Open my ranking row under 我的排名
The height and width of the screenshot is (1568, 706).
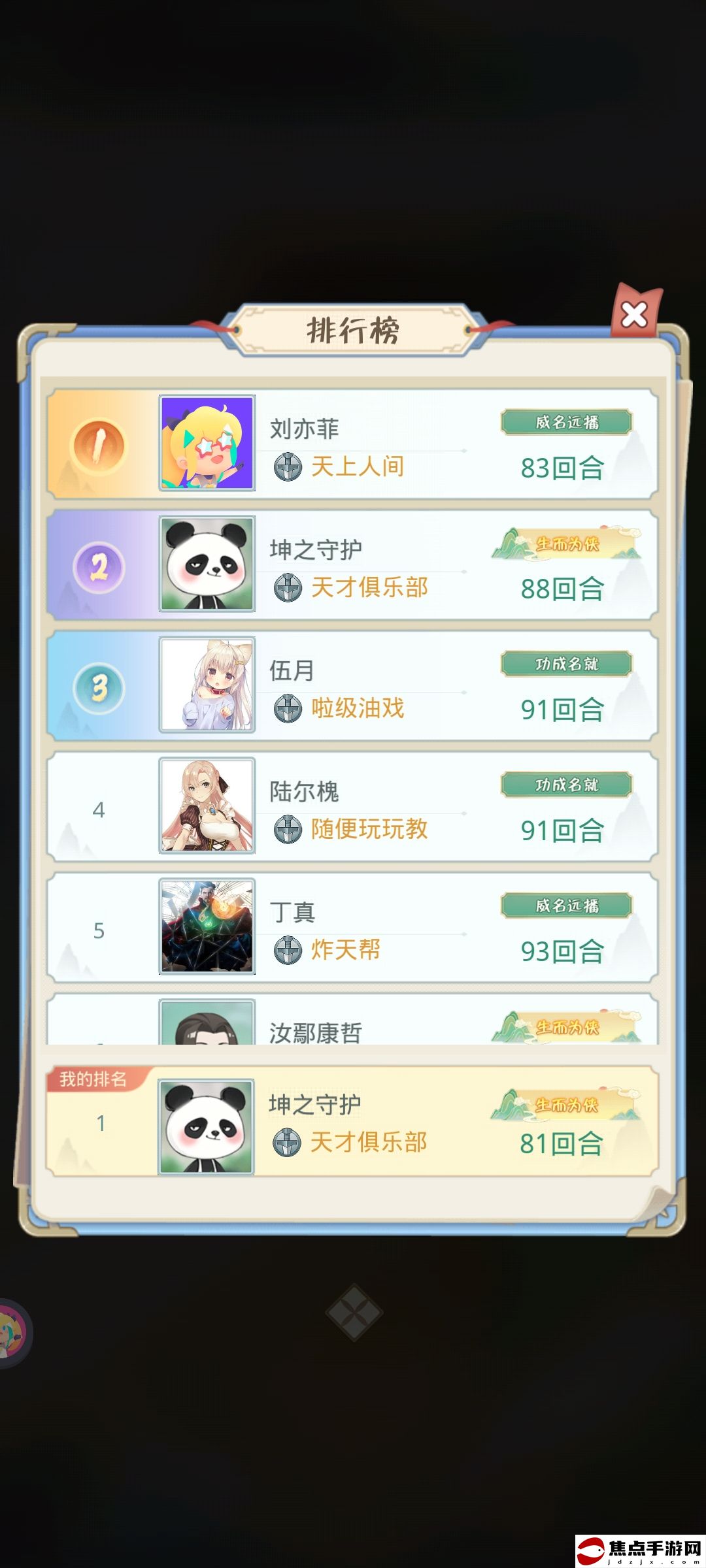pyautogui.click(x=352, y=1122)
